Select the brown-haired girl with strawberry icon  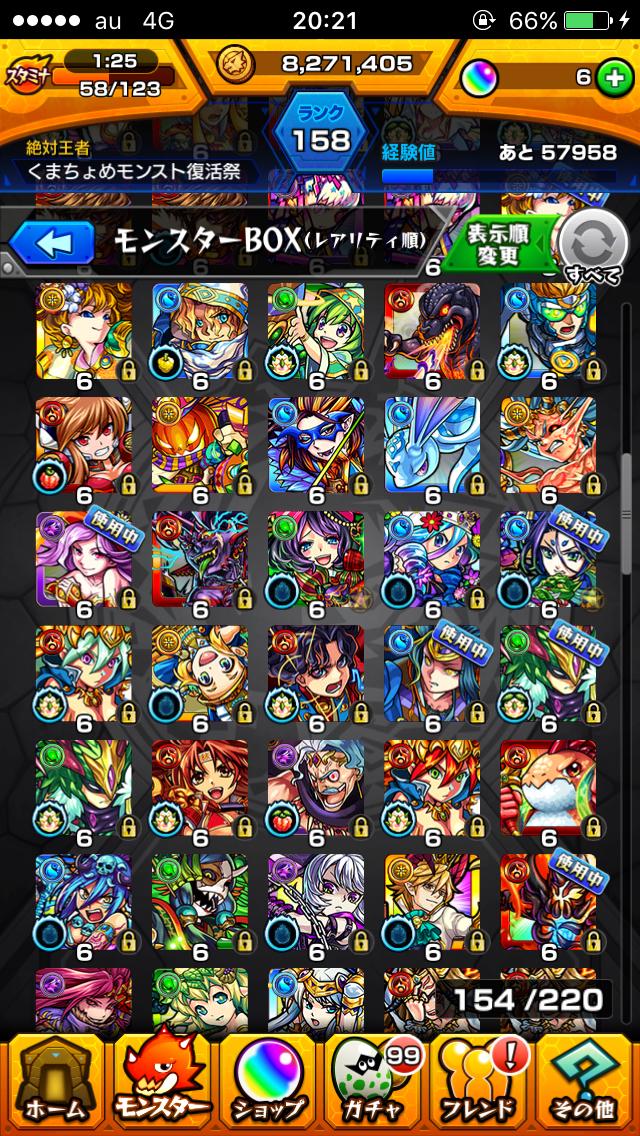84,445
